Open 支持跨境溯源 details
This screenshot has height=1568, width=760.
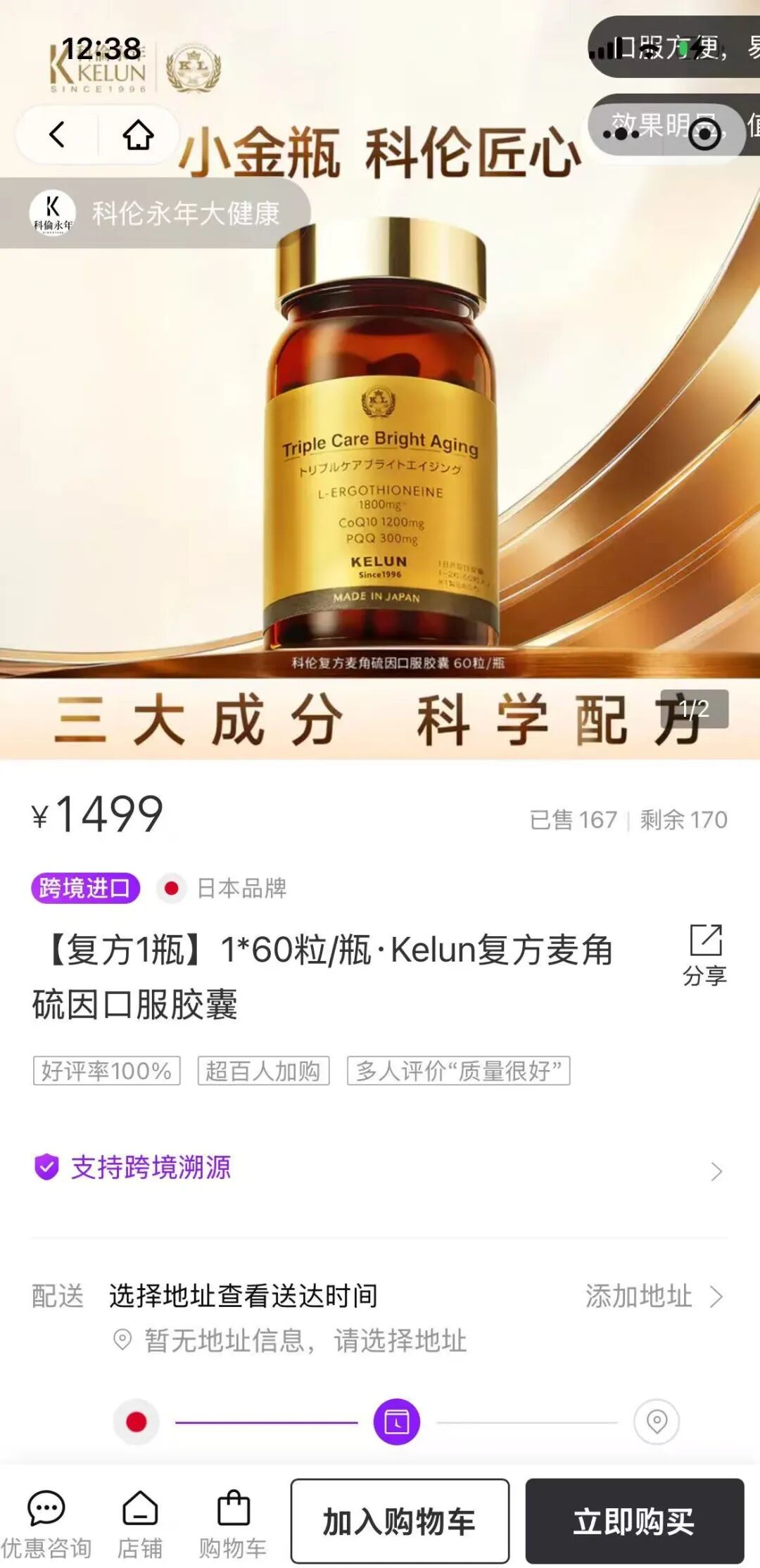380,1168
